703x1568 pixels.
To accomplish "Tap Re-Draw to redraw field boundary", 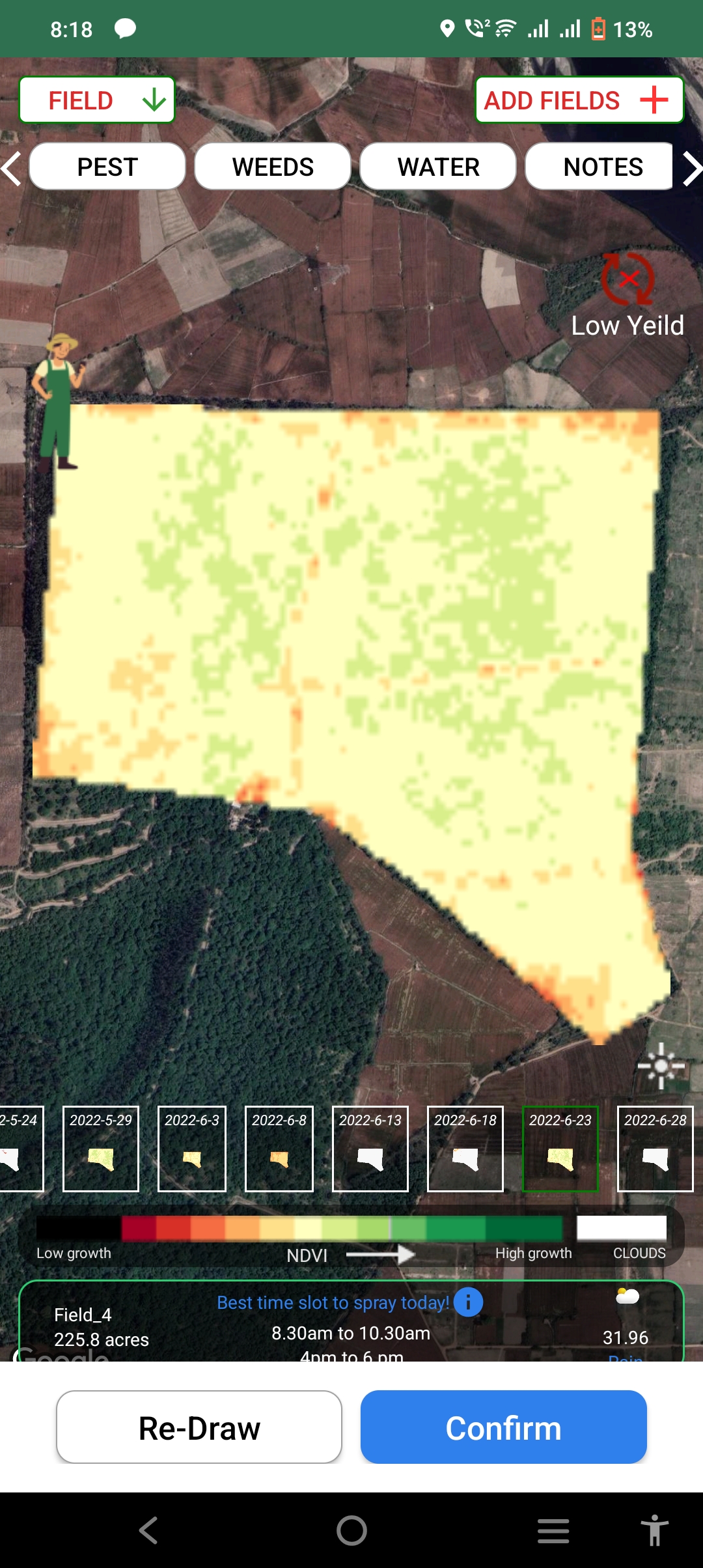I will pos(199,1427).
